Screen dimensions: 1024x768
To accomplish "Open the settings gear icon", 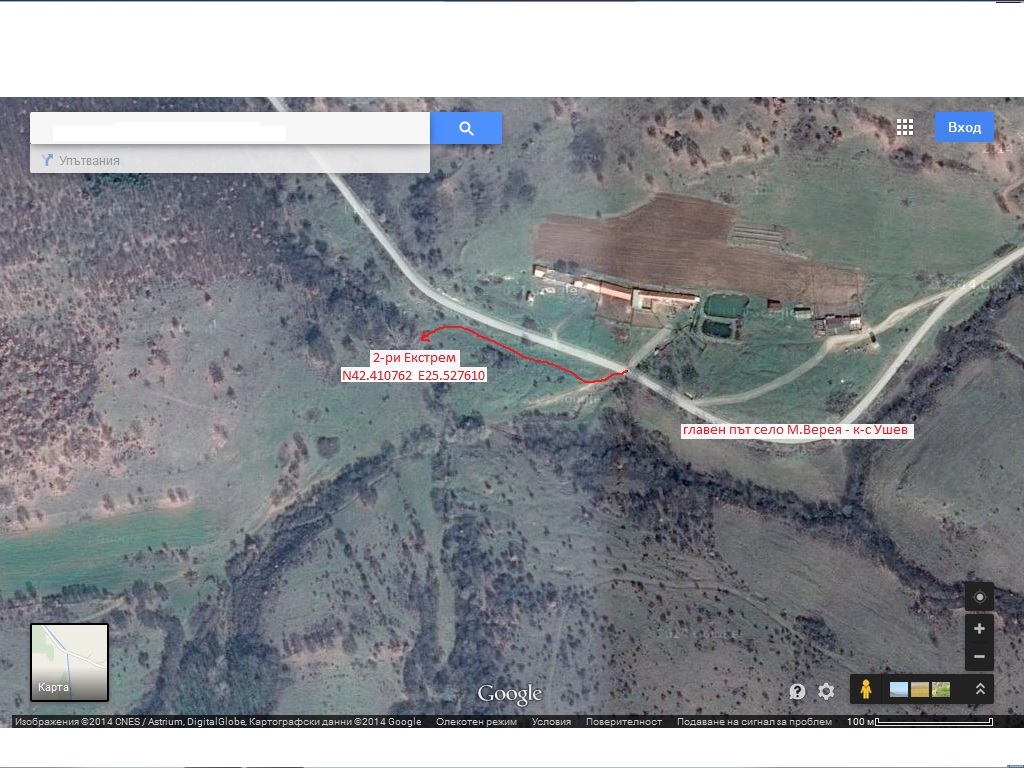I will [x=826, y=691].
